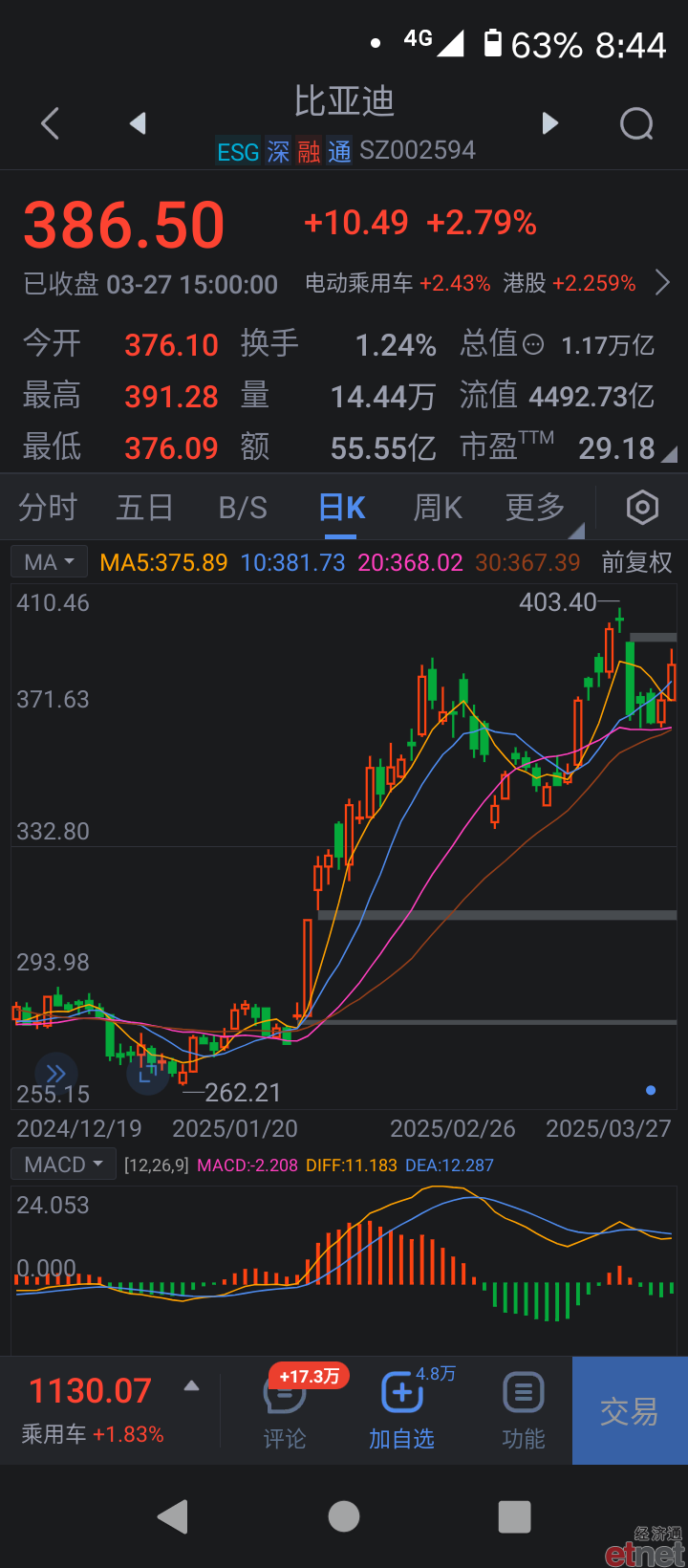Switch to the previous stock
688x1568 pixels.
tap(138, 123)
